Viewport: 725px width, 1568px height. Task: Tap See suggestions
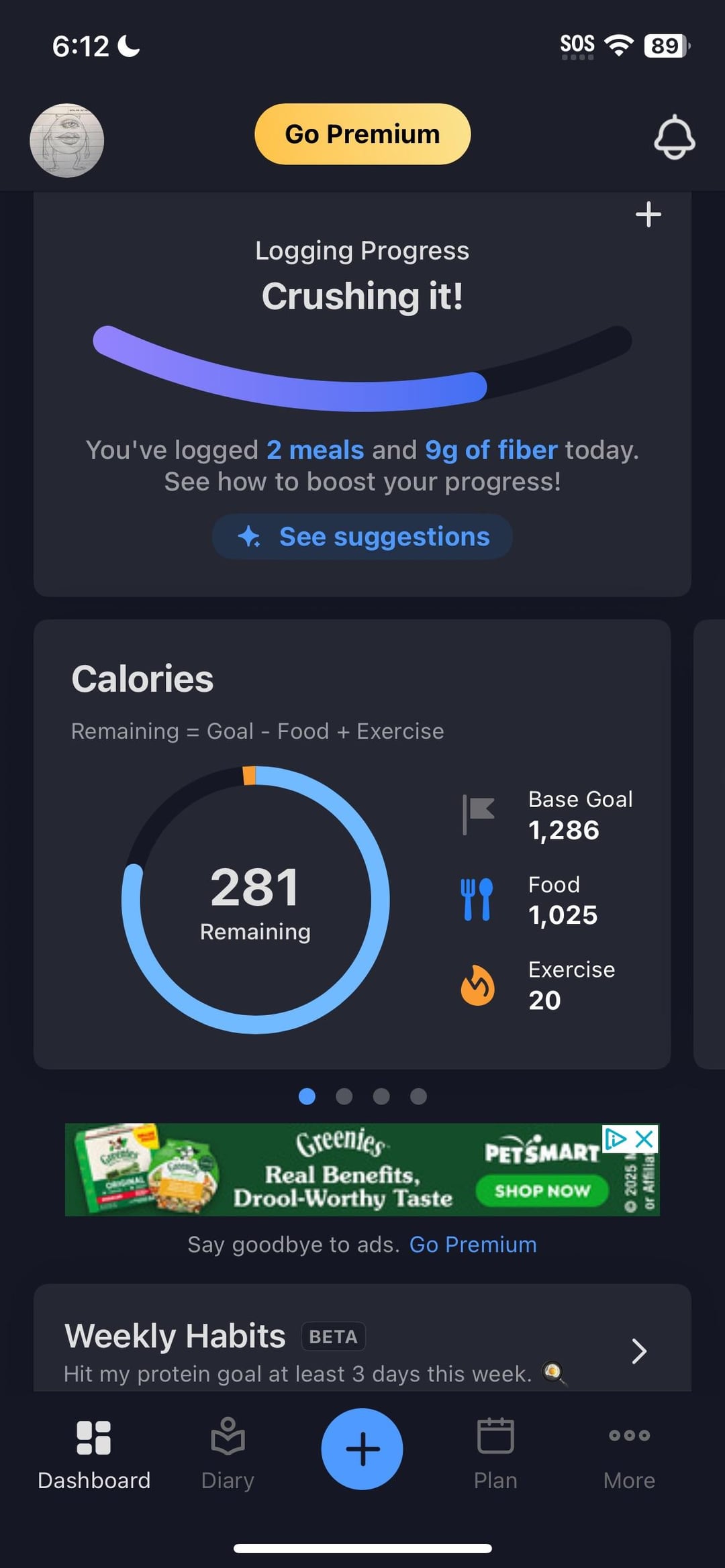(x=362, y=537)
